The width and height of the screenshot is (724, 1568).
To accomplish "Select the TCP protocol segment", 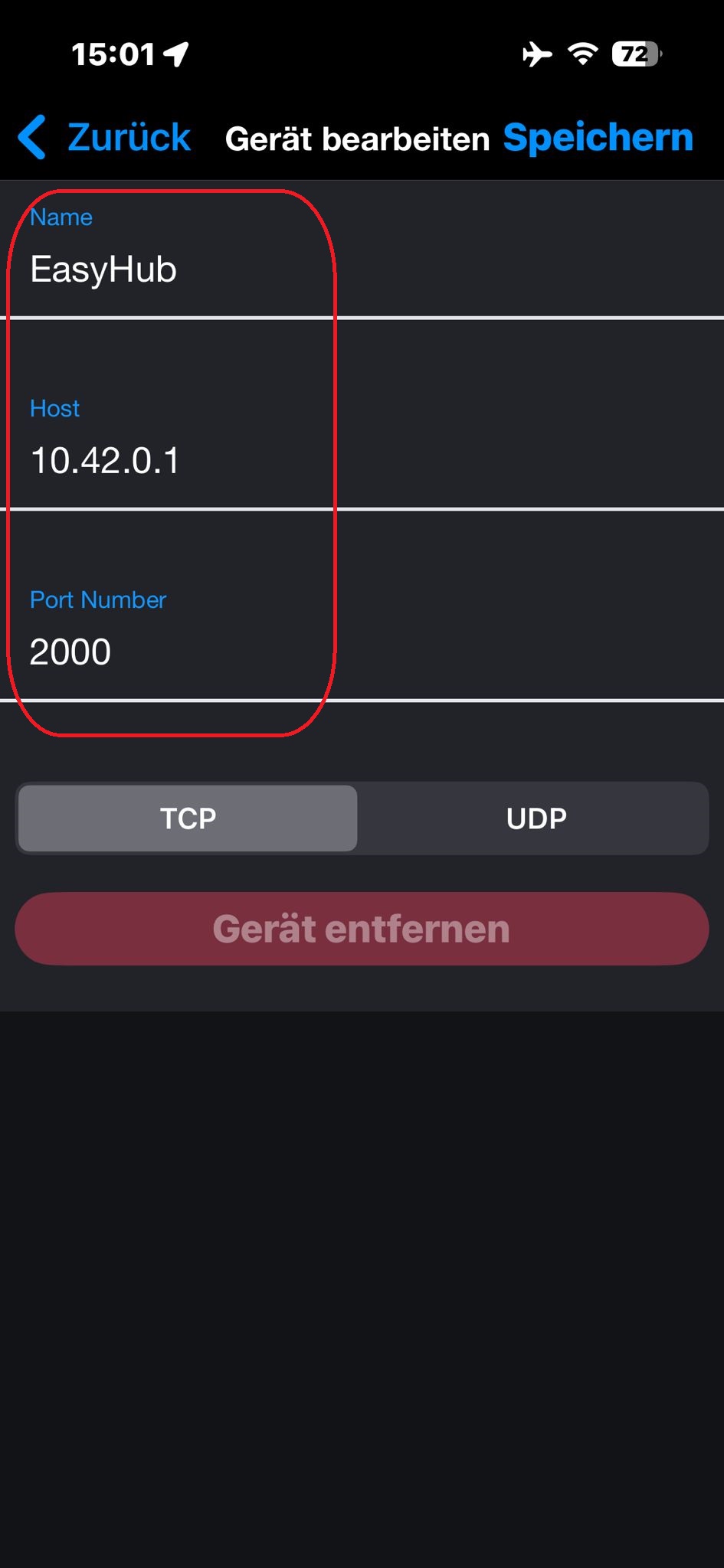I will (x=188, y=818).
